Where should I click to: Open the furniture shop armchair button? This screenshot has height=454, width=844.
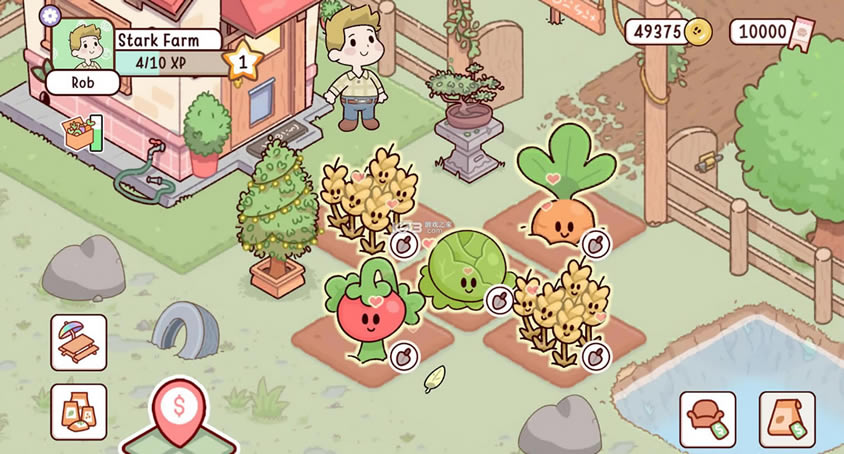point(708,419)
